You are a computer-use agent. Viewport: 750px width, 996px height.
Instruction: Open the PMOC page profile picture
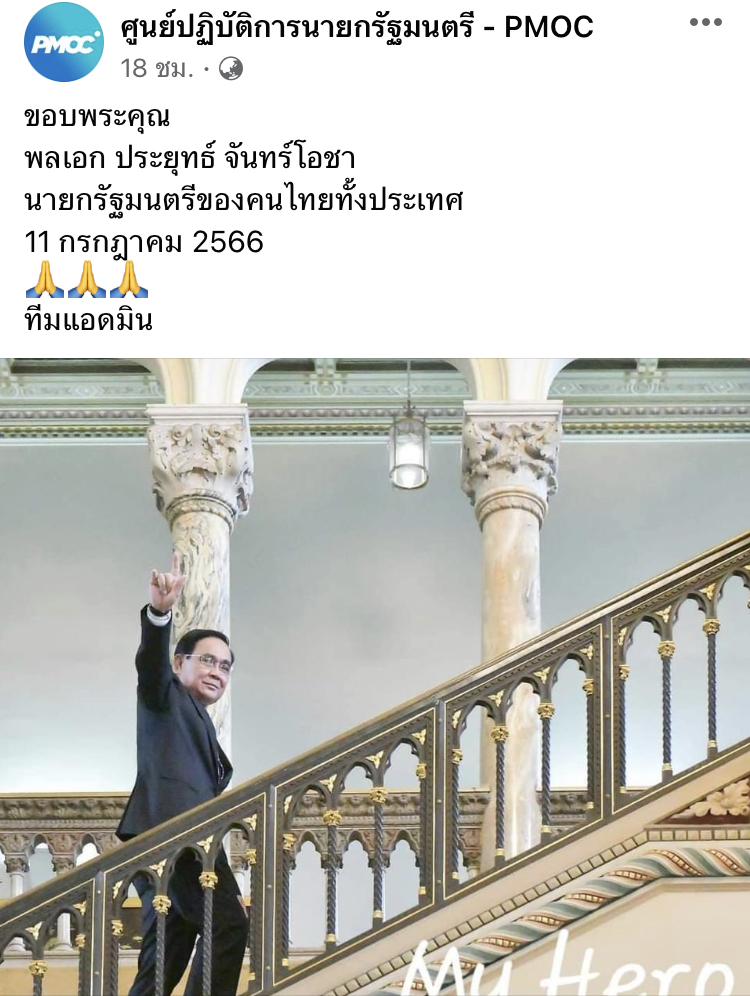tap(63, 42)
